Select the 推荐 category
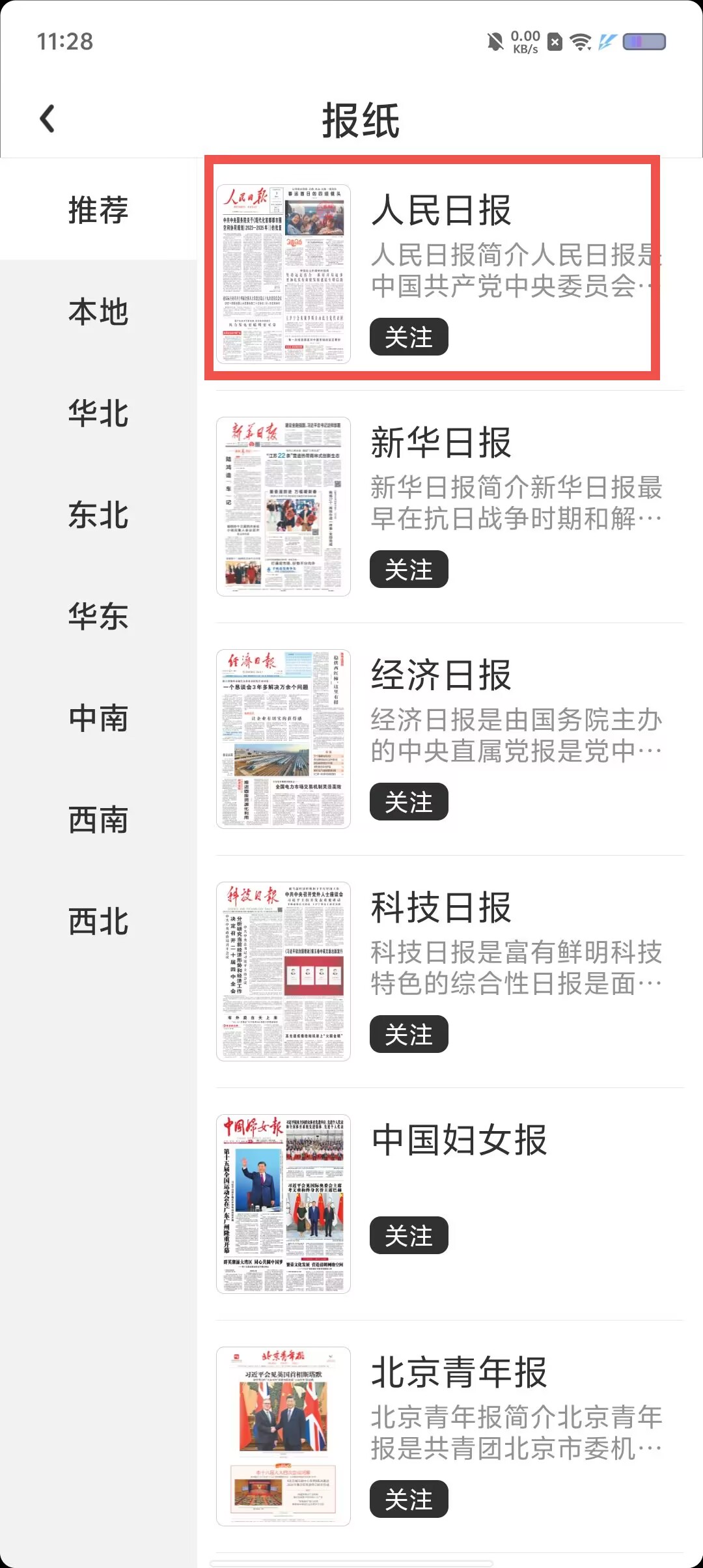 pos(98,210)
